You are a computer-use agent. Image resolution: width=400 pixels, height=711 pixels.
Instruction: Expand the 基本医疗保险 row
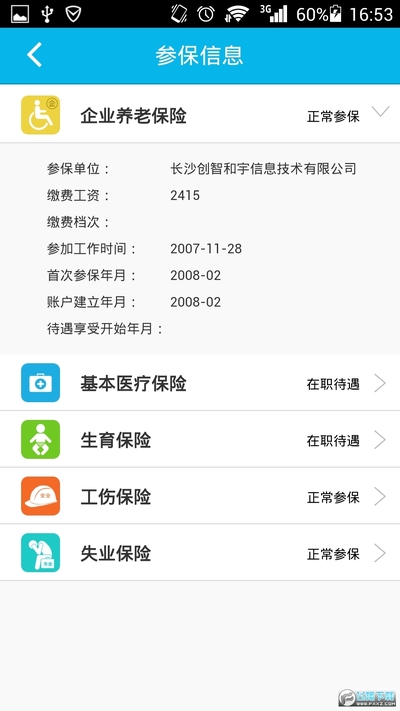200,383
